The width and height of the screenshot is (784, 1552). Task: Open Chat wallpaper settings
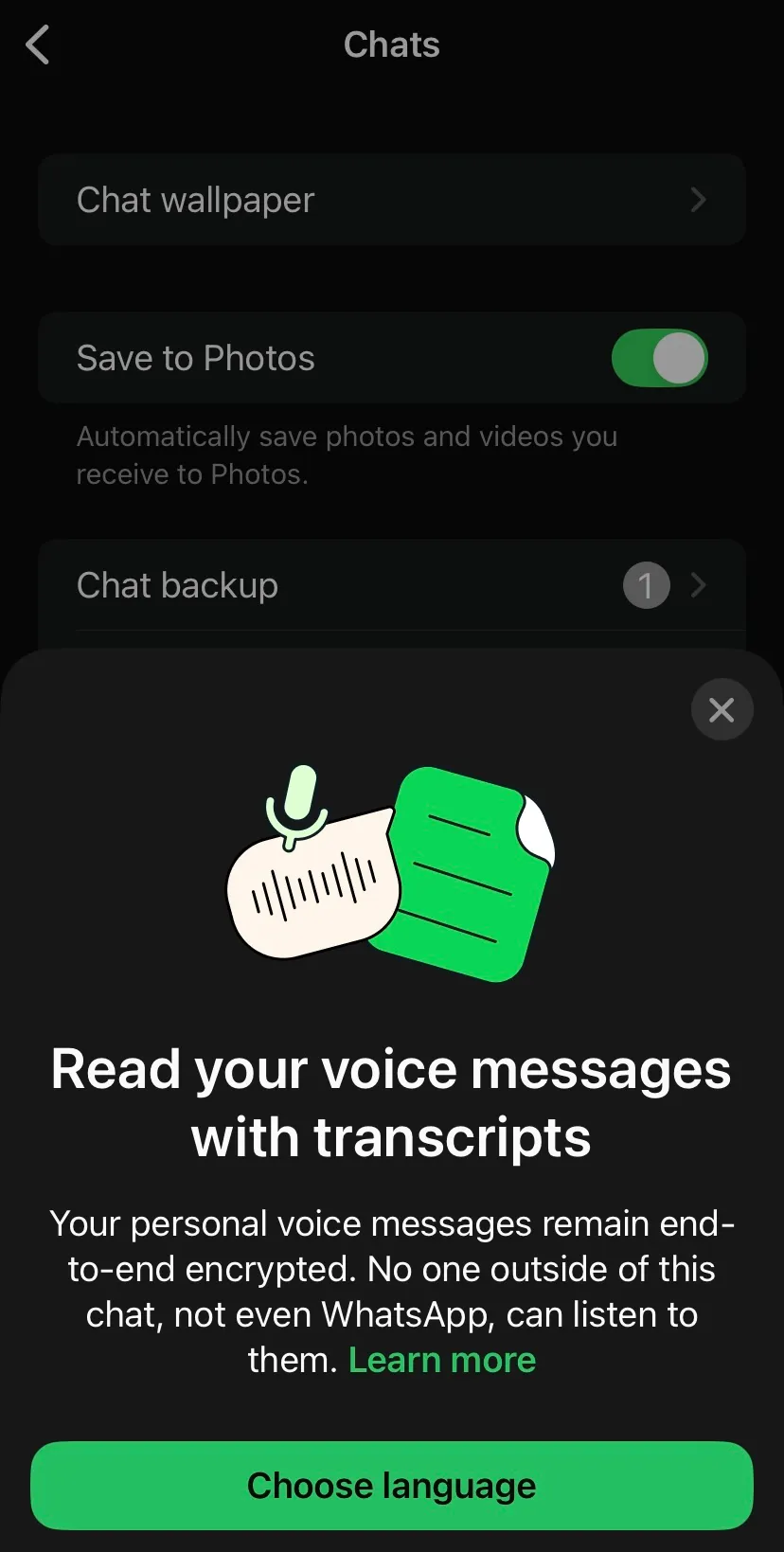coord(391,200)
